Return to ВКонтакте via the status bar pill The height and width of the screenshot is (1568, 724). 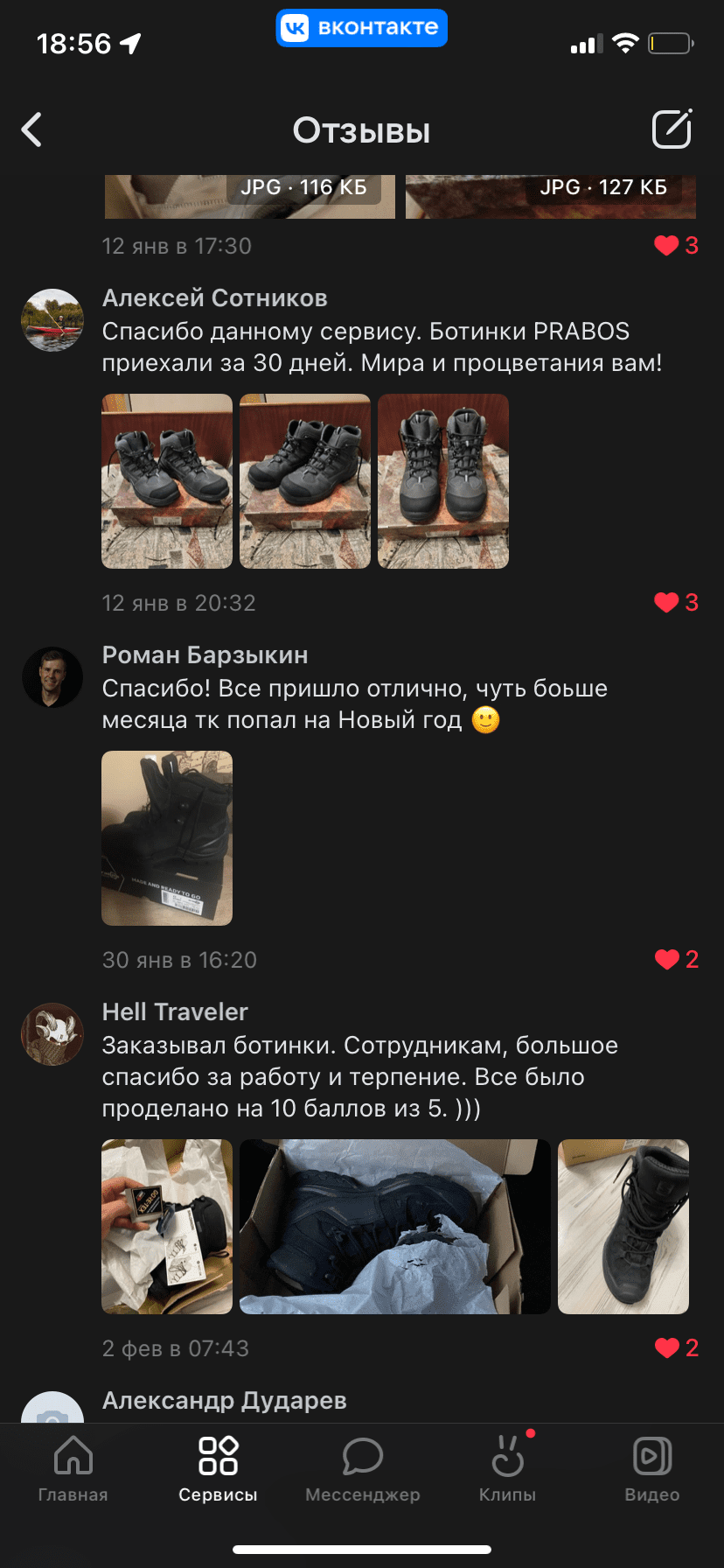click(362, 27)
